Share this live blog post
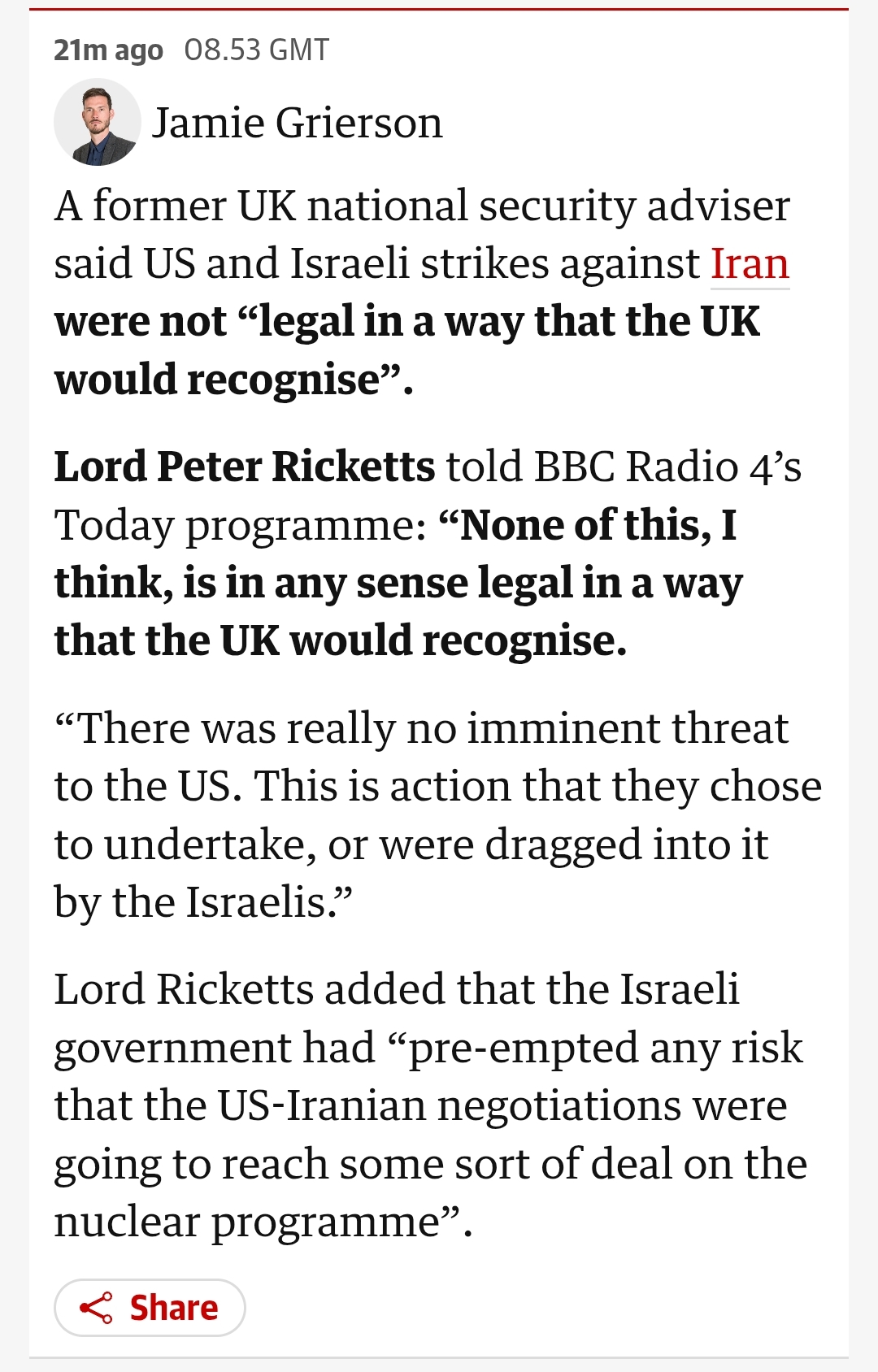This screenshot has height=1372, width=878. coord(150,1308)
